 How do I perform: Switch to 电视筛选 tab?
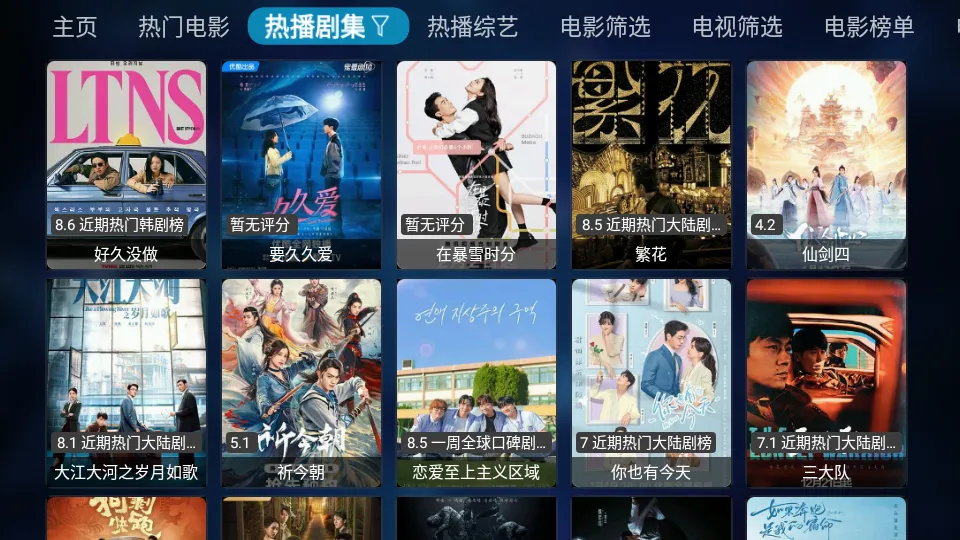tap(737, 27)
